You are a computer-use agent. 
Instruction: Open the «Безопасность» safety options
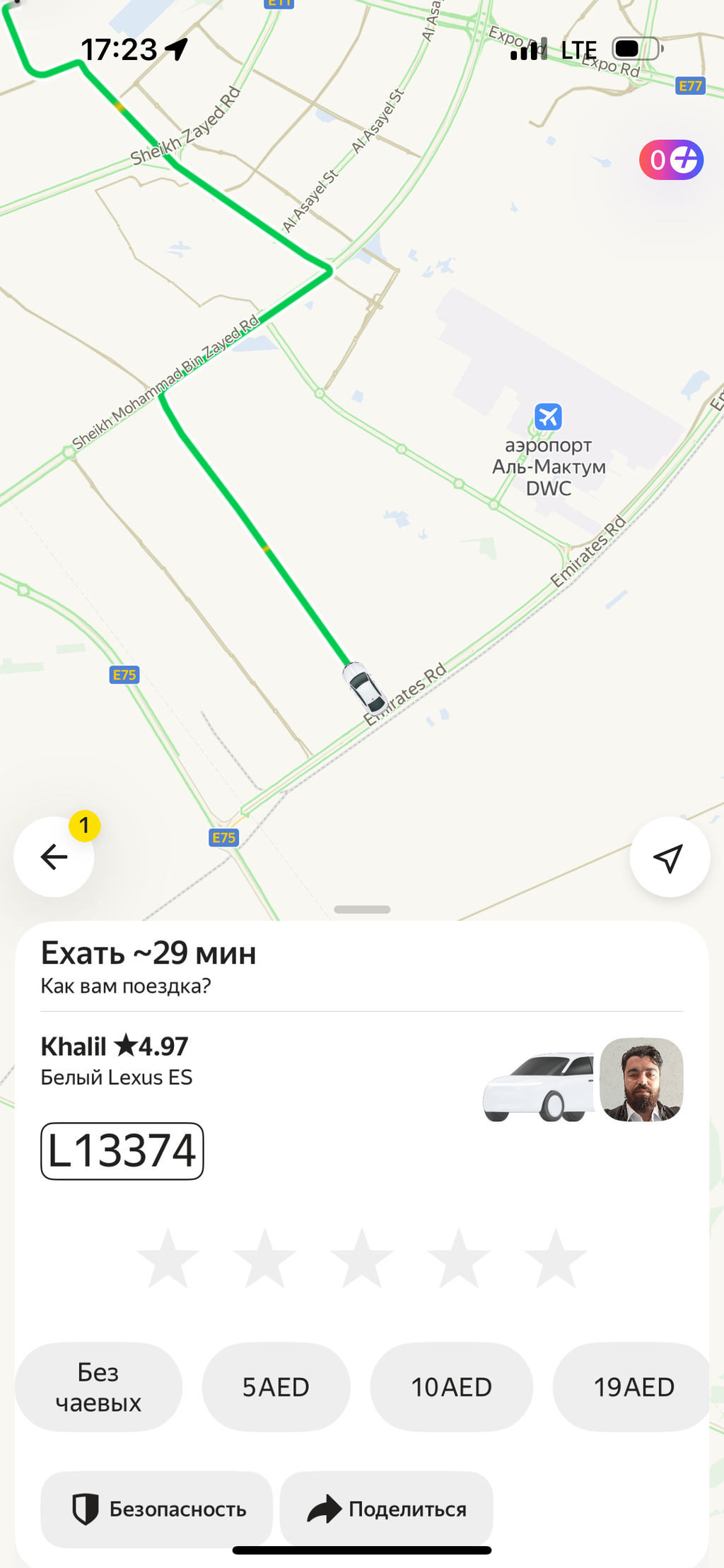[156, 1509]
